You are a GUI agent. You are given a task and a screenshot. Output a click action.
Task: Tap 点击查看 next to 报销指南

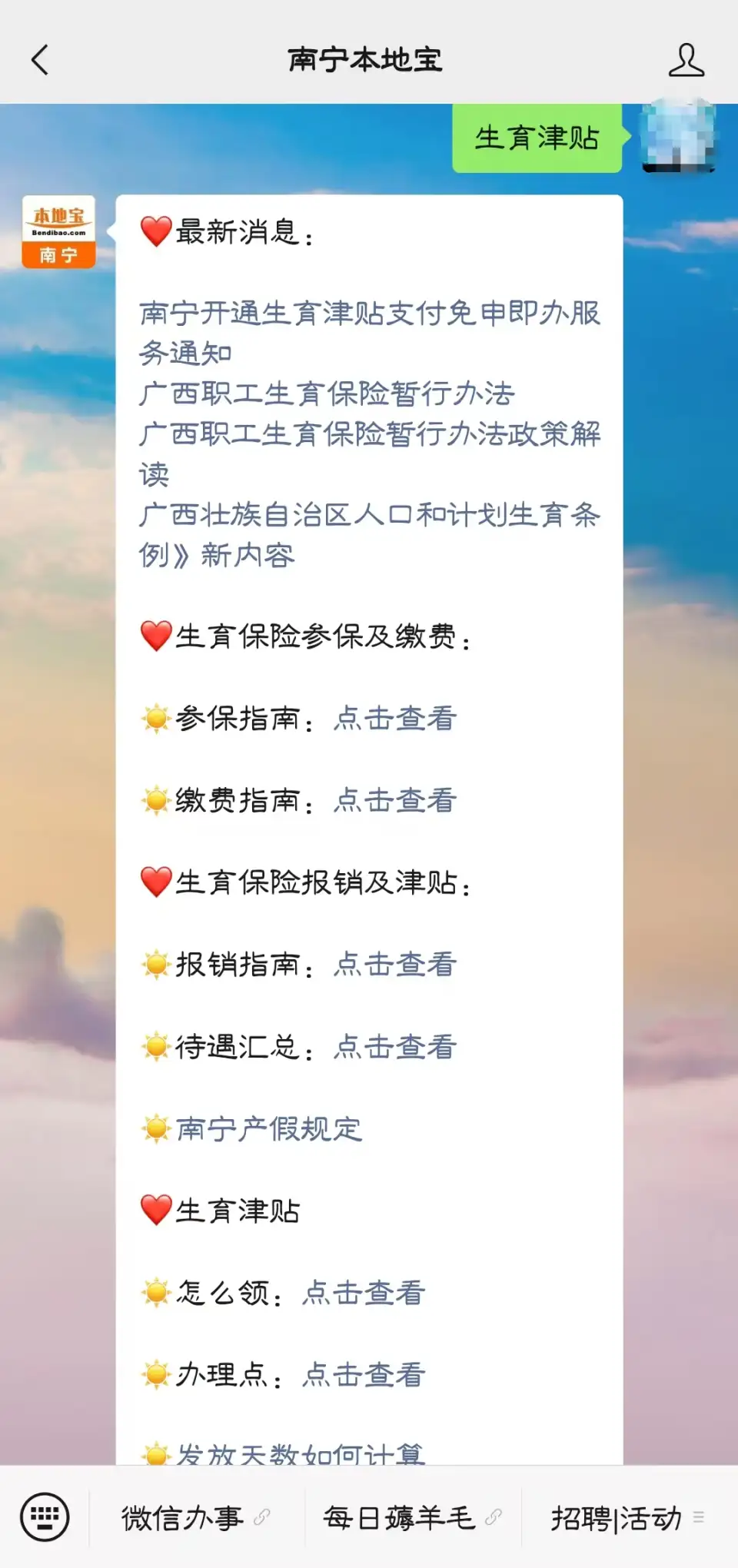pos(395,965)
